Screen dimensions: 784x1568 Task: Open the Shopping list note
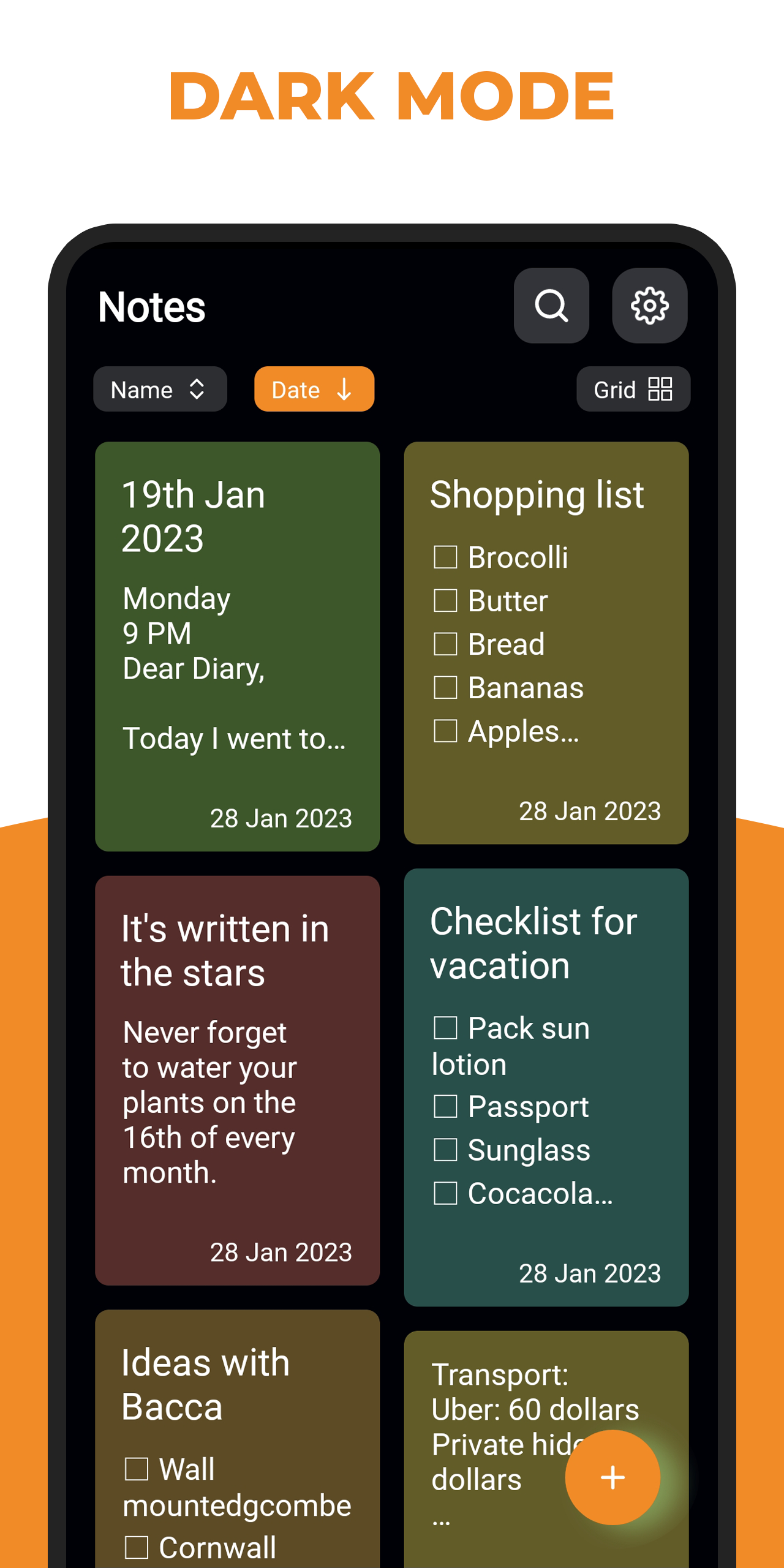point(546,643)
